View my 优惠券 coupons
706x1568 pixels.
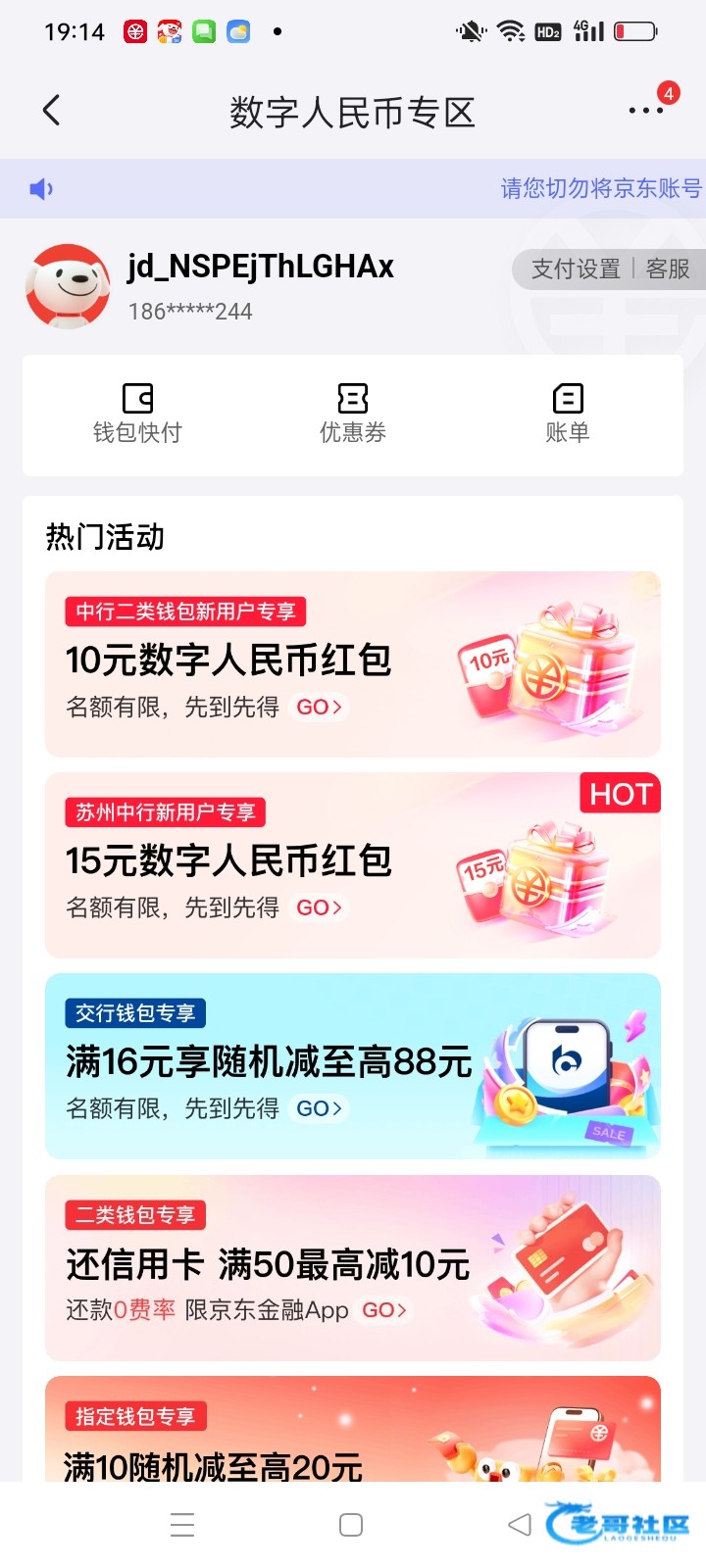tap(353, 414)
